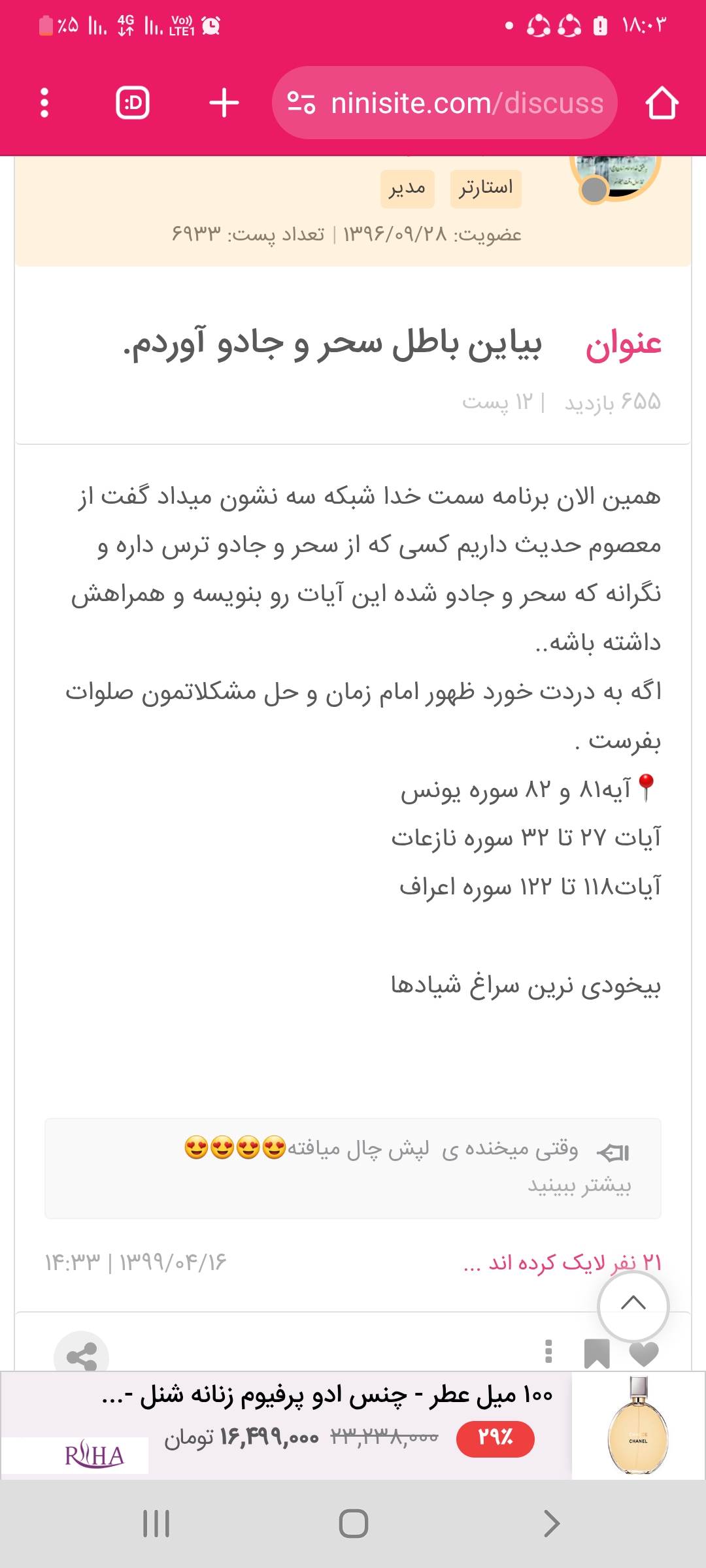Open the tab switcher

(133, 103)
